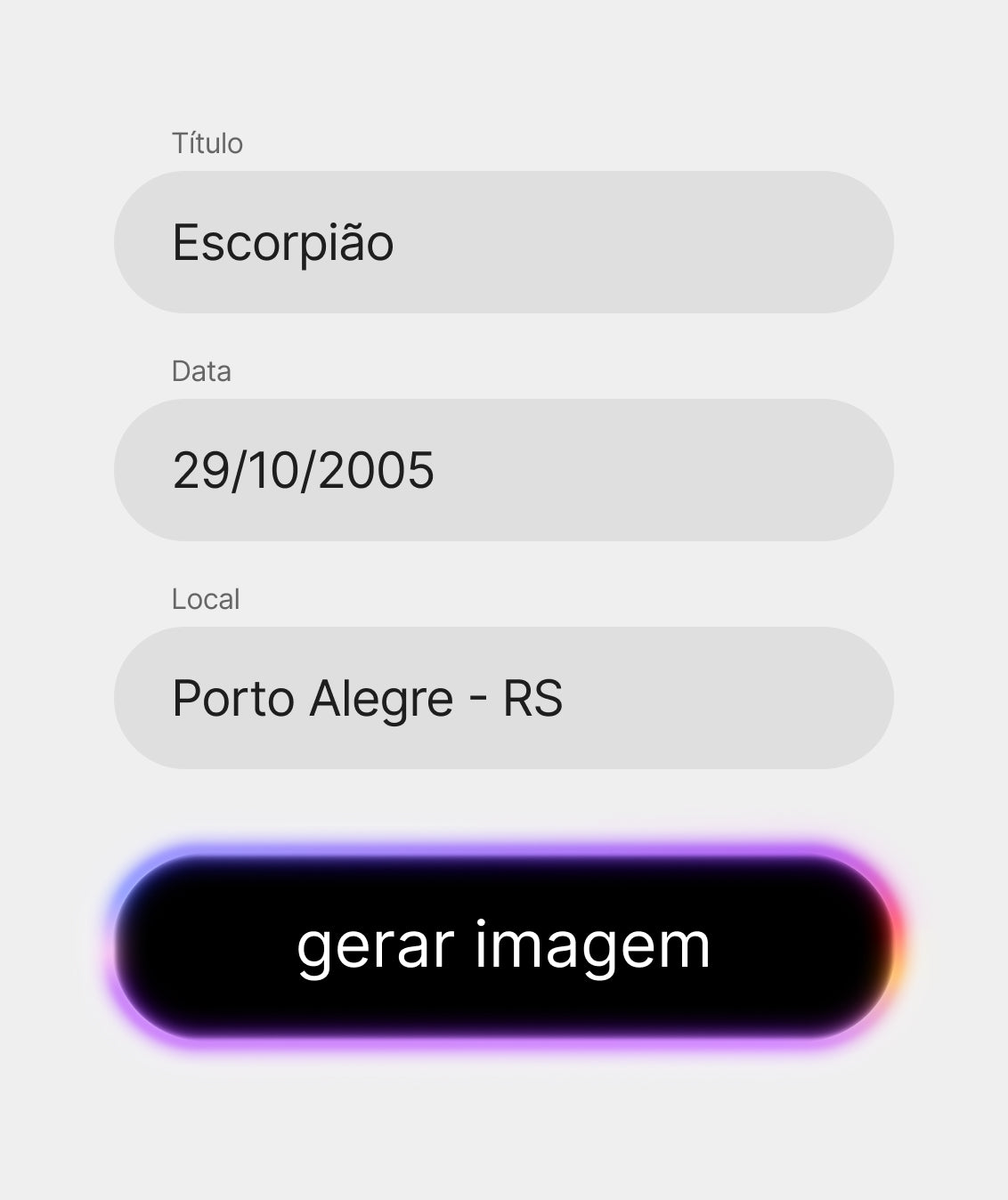Edit the Título field showing Escorpião

503,242
